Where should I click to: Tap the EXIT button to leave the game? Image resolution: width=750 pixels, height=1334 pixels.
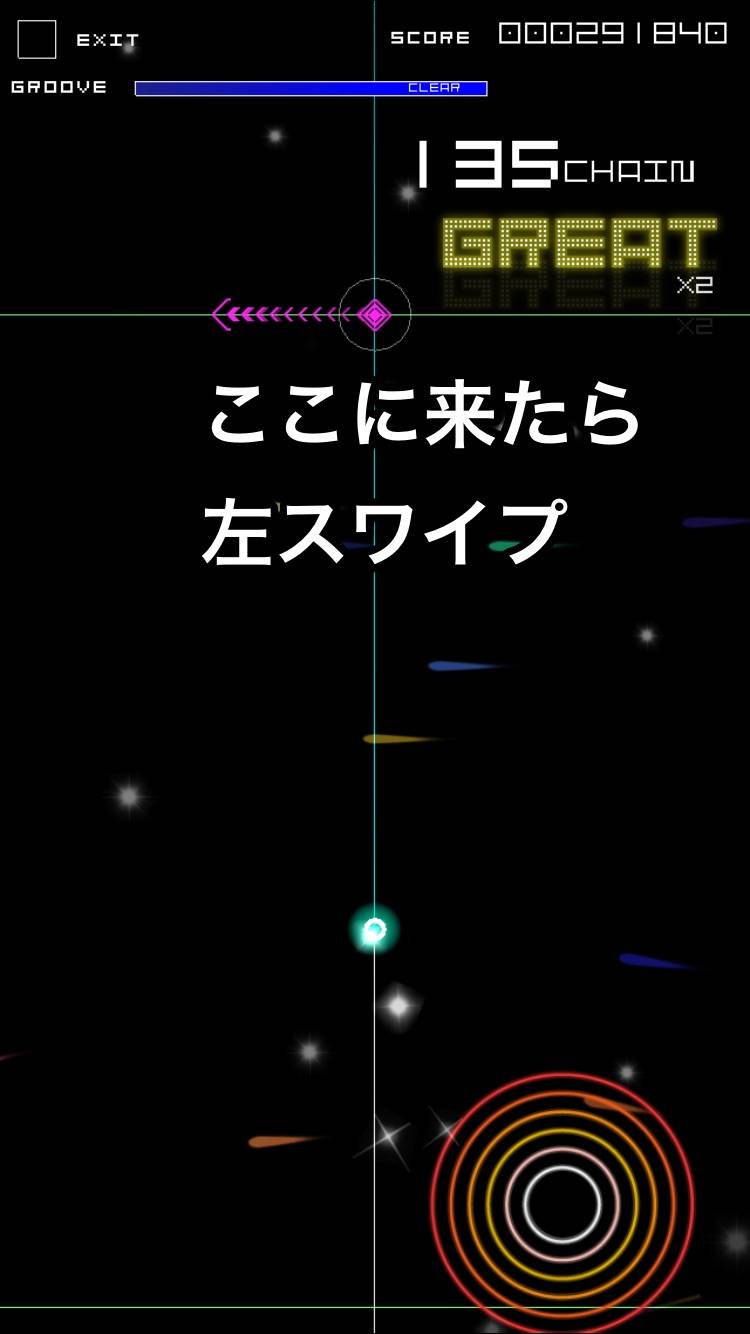pos(38,40)
